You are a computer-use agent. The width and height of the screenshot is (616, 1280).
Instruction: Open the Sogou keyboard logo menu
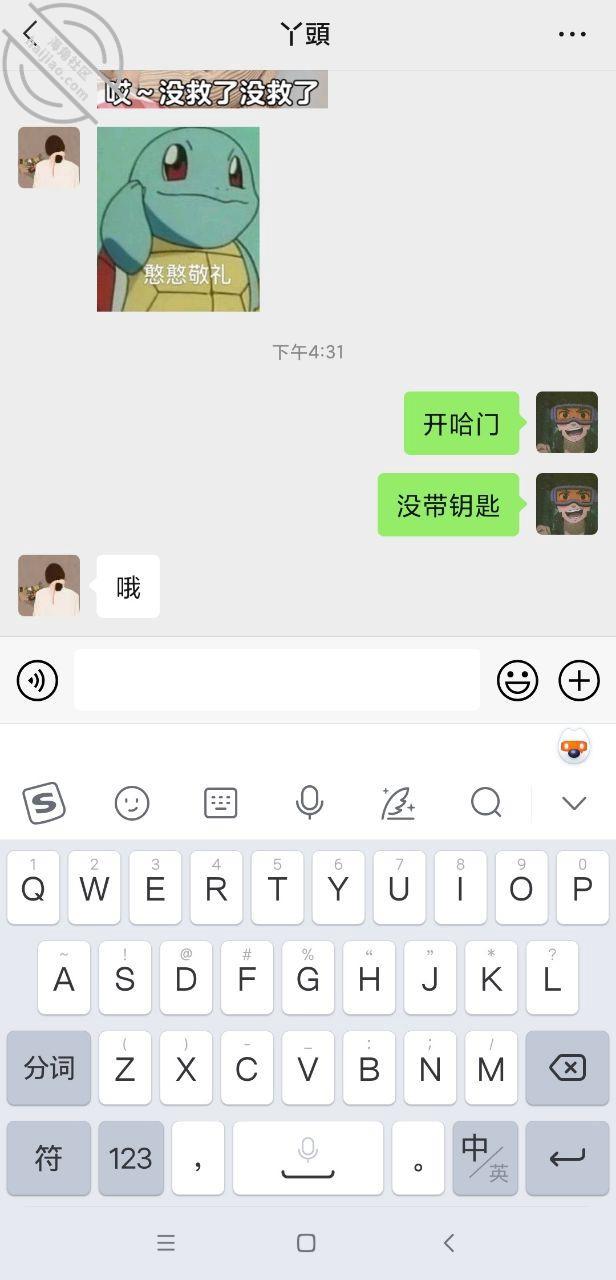click(43, 802)
